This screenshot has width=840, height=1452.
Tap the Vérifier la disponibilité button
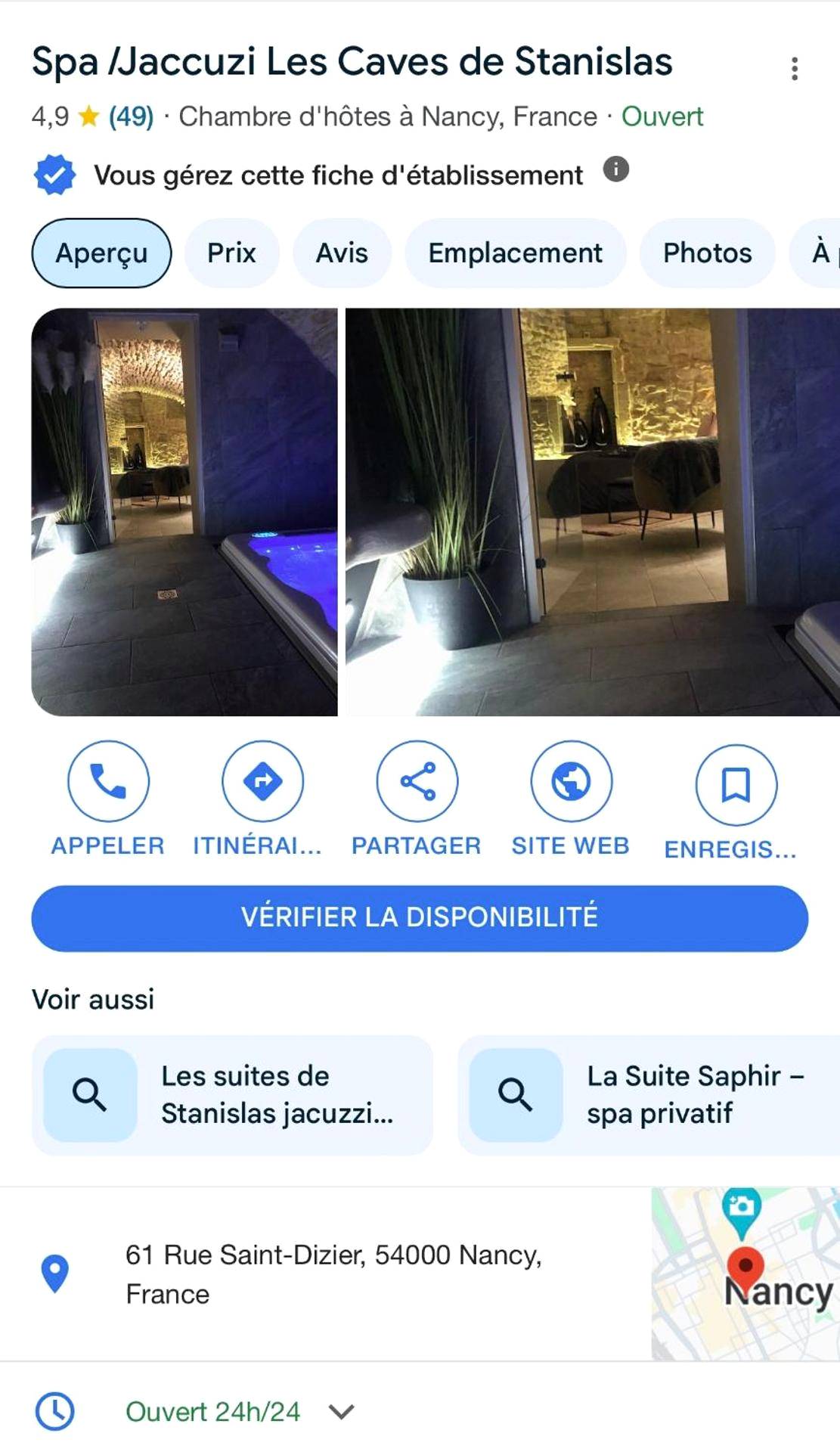pyautogui.click(x=420, y=917)
